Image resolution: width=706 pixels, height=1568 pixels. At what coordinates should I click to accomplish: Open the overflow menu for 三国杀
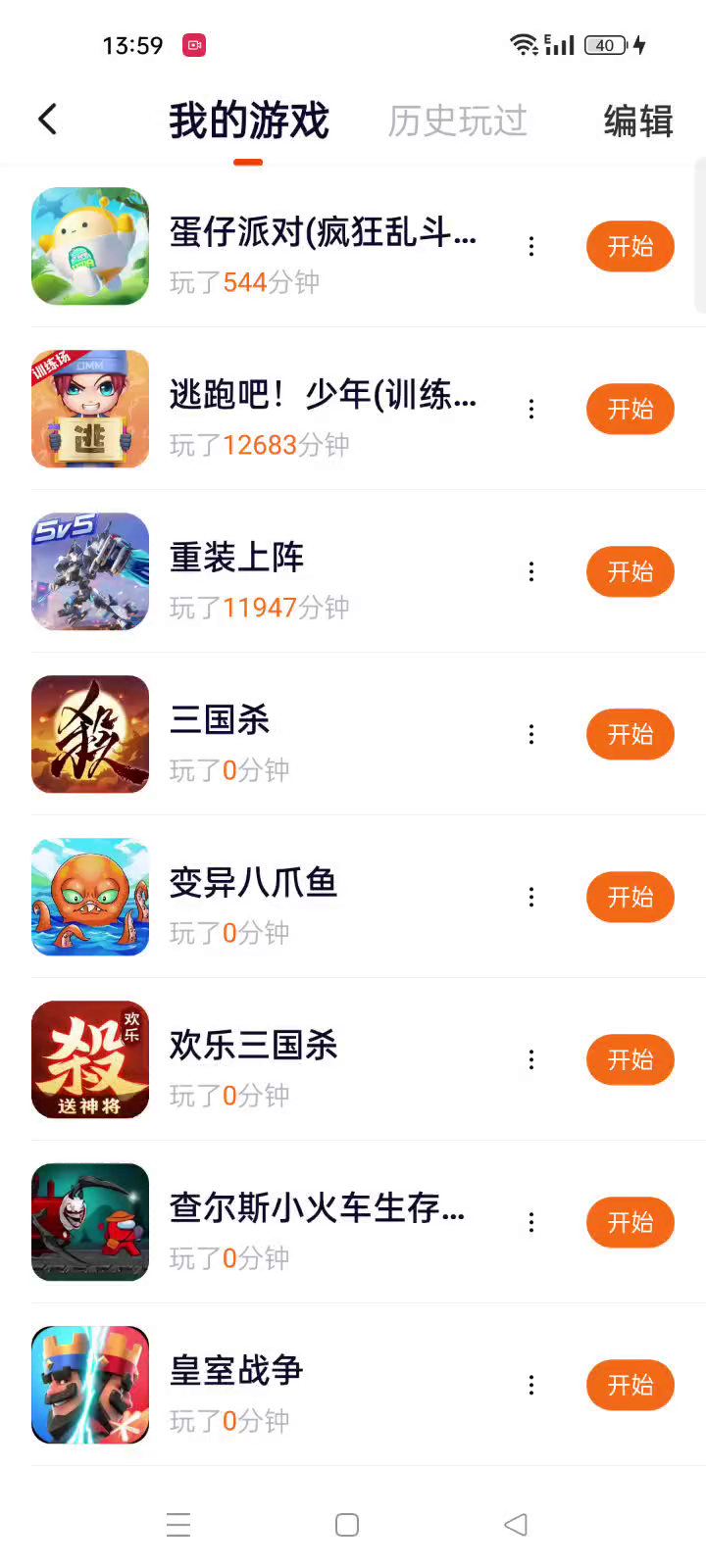point(531,734)
